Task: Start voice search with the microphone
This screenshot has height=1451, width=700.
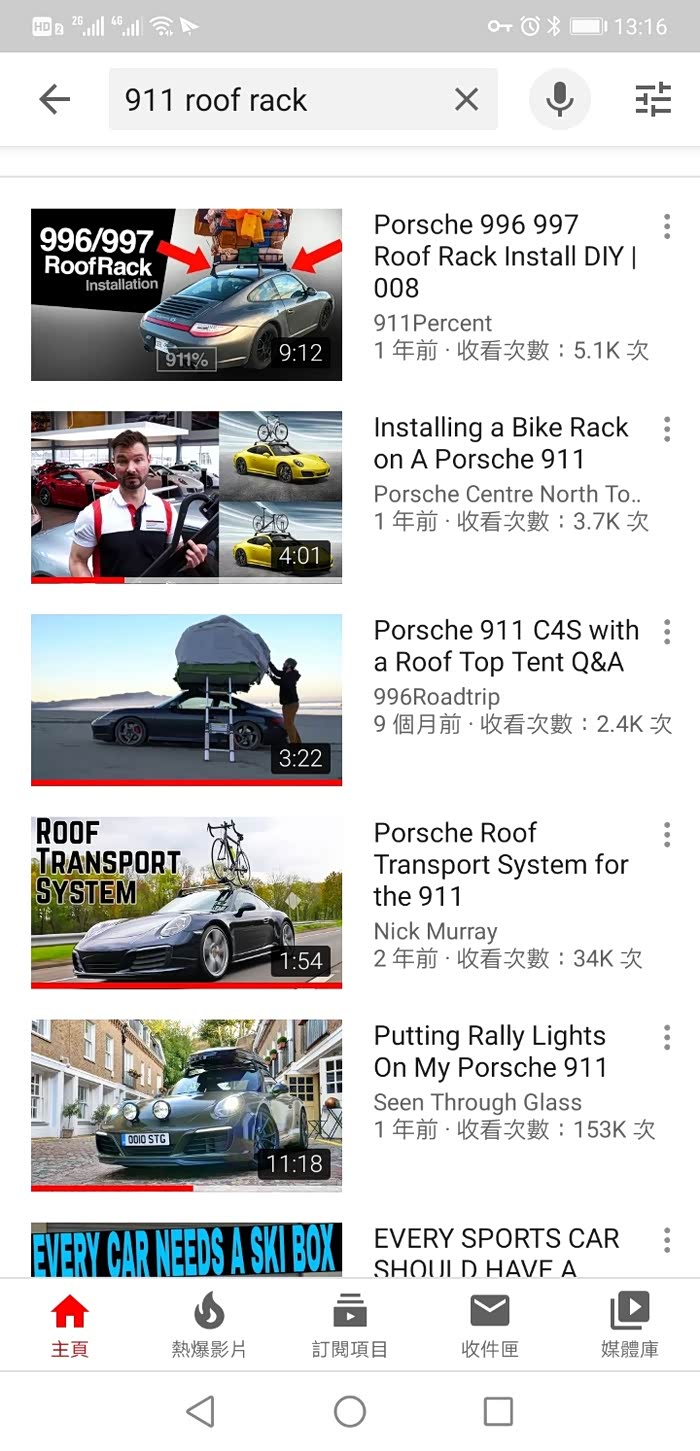Action: point(559,99)
